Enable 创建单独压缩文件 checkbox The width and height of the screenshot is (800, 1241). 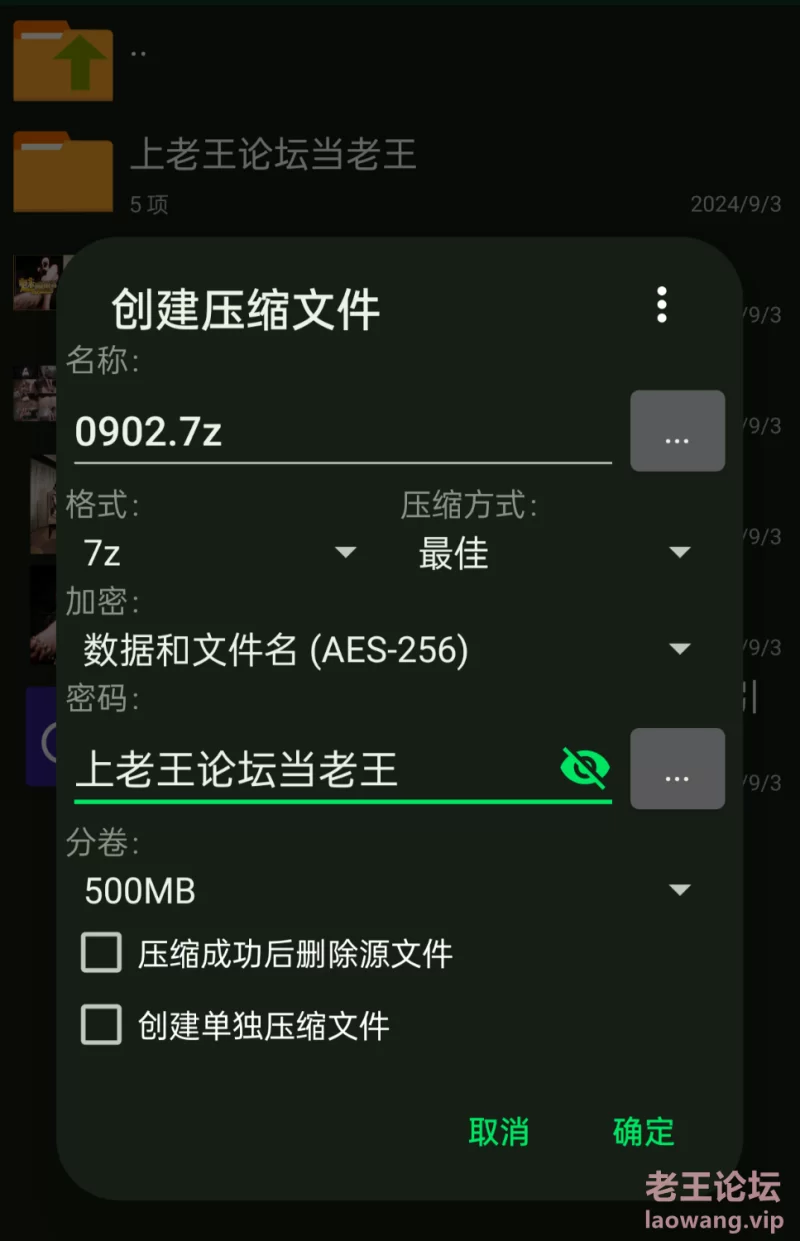[x=101, y=1025]
